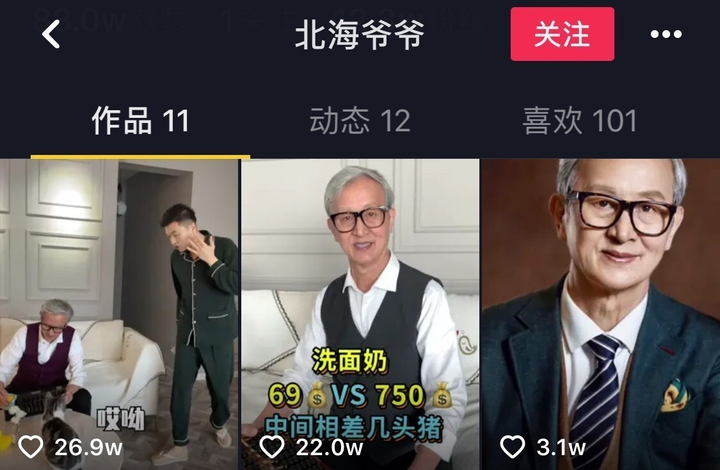
Task: Follow 北海爷爷 with the 关注 button
Action: (x=562, y=35)
